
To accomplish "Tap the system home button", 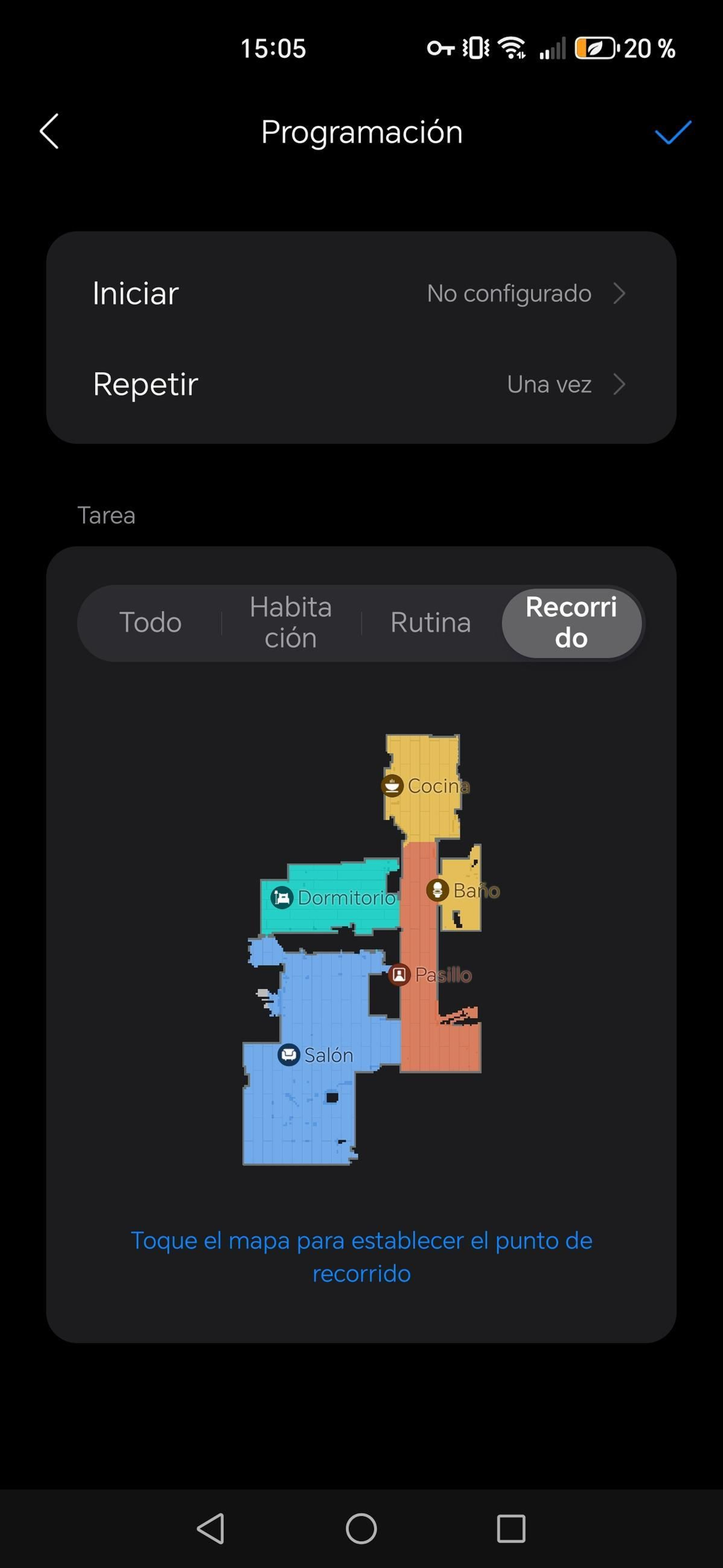I will [x=361, y=1528].
